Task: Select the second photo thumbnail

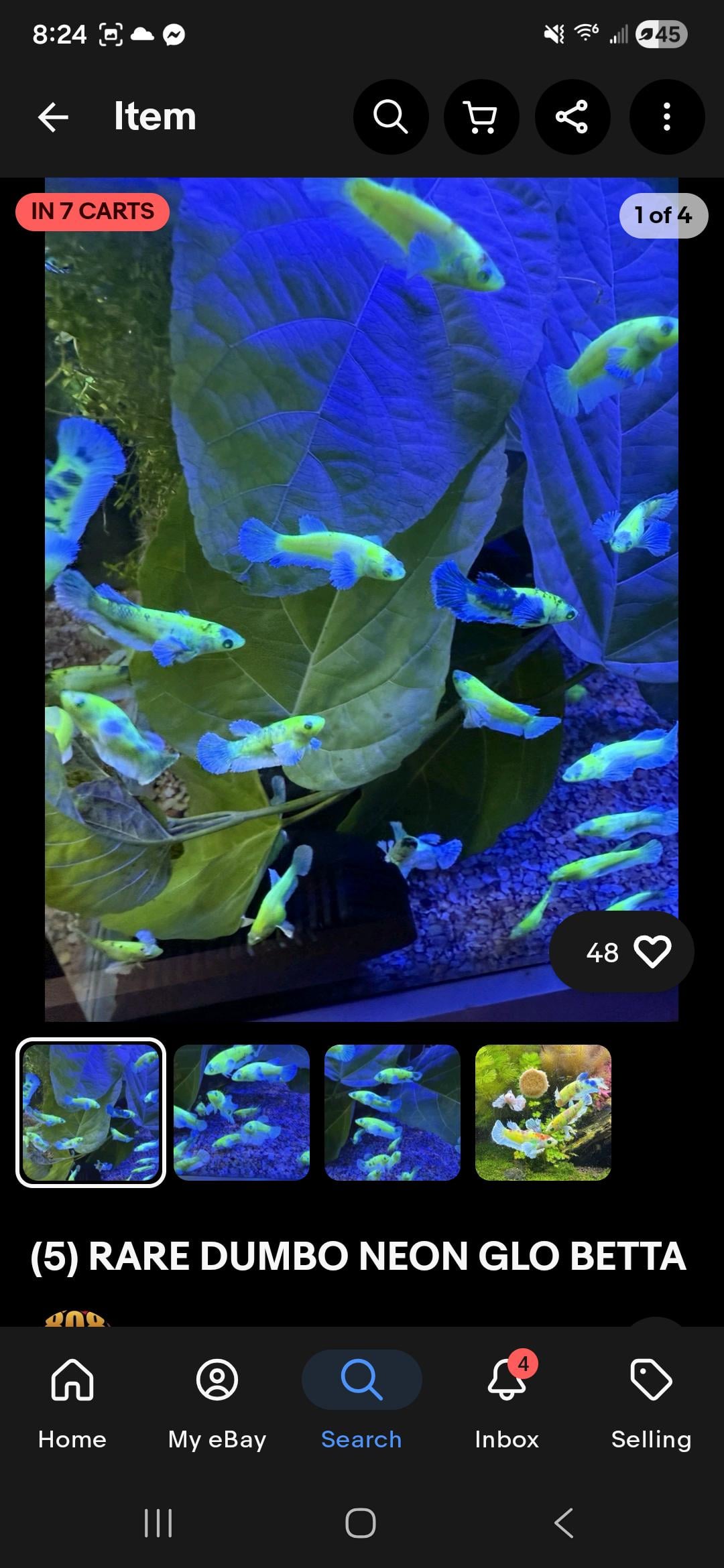Action: click(241, 1112)
